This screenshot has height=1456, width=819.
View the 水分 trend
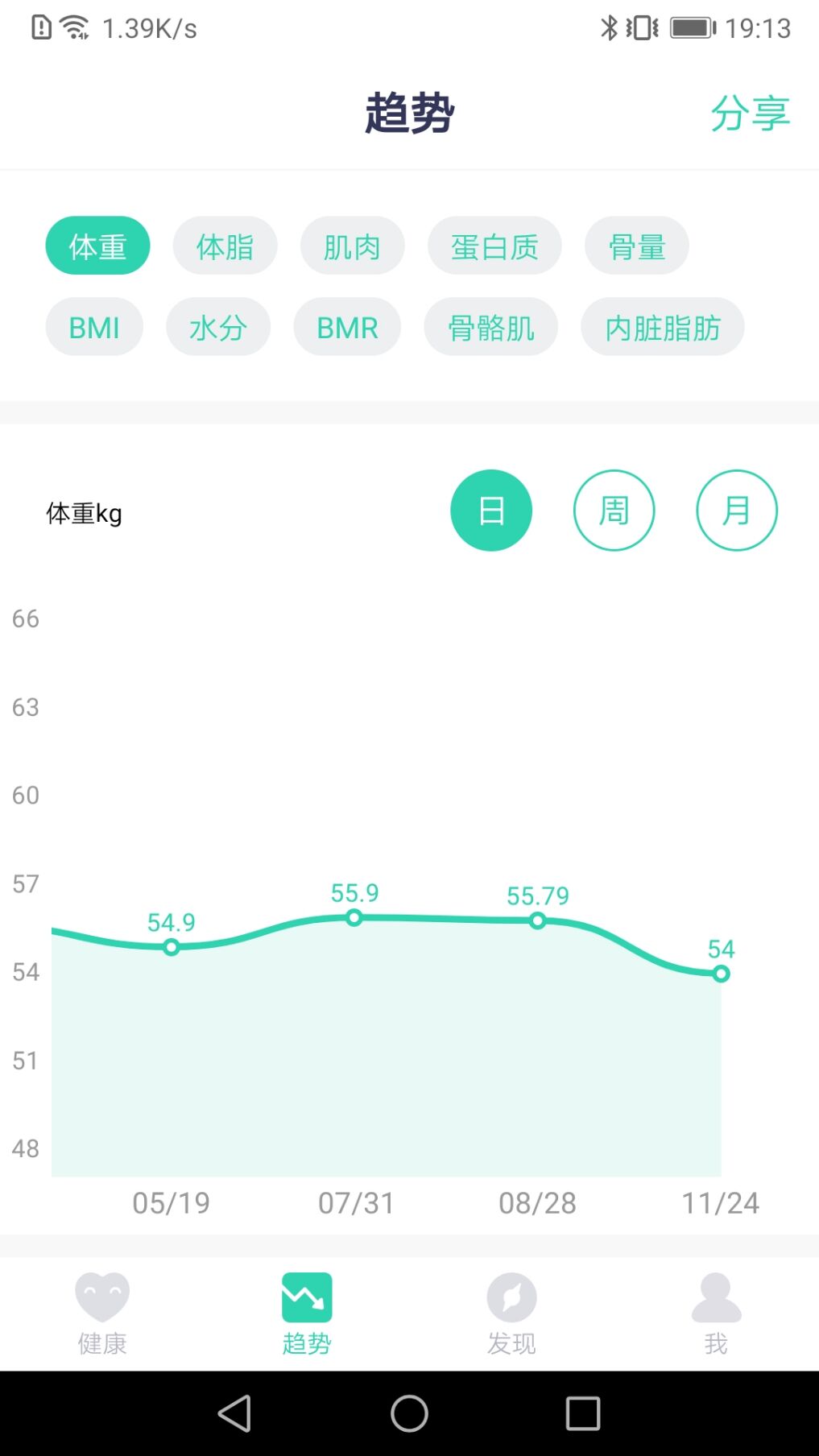tap(217, 328)
